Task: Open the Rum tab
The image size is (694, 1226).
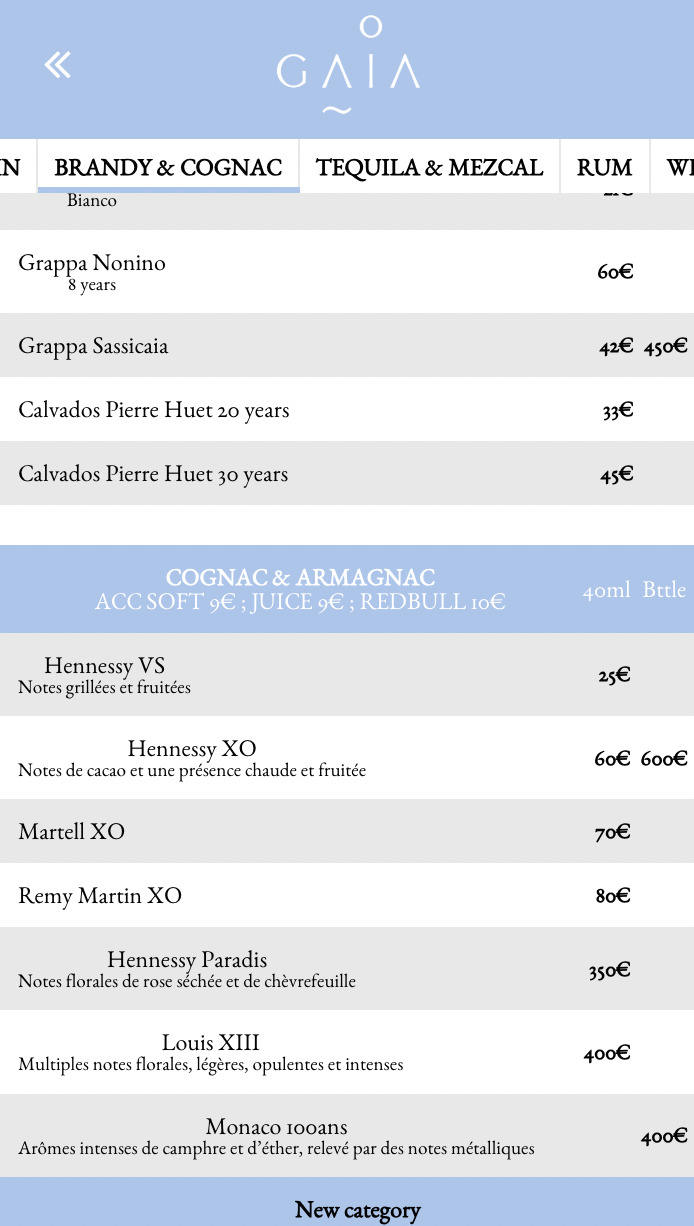Action: point(605,167)
